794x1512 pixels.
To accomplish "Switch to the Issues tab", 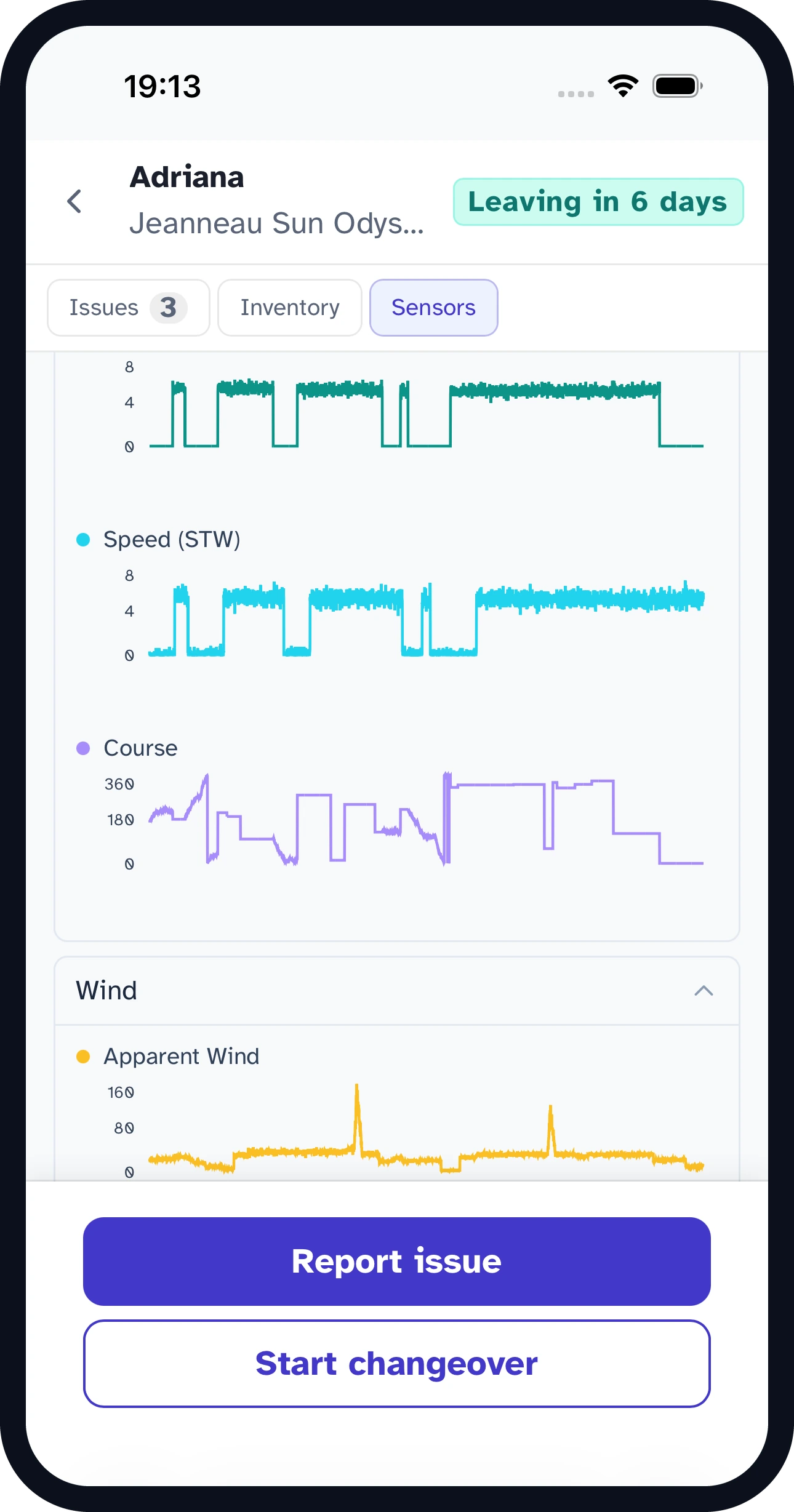I will pos(128,308).
